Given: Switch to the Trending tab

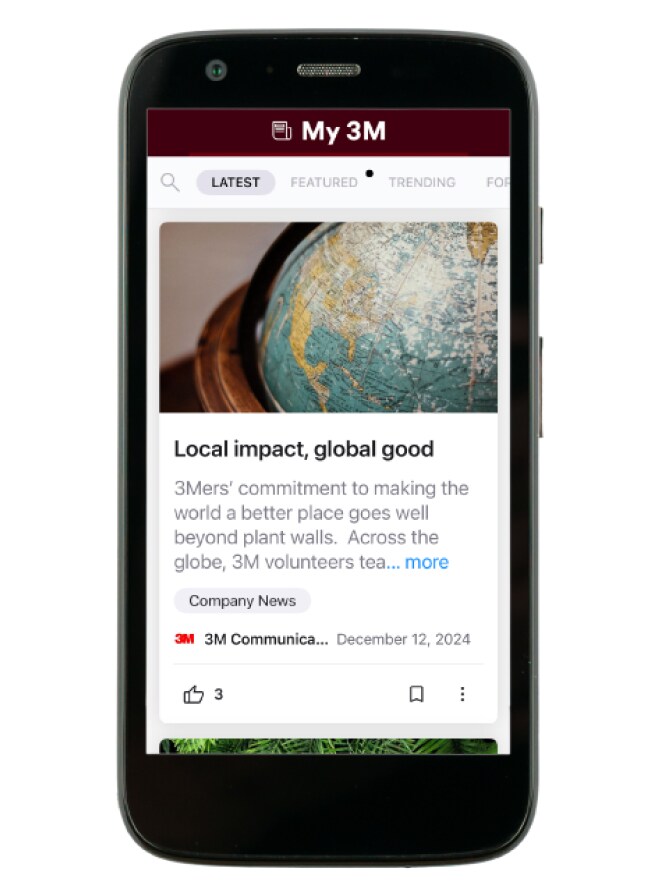Looking at the screenshot, I should [421, 182].
